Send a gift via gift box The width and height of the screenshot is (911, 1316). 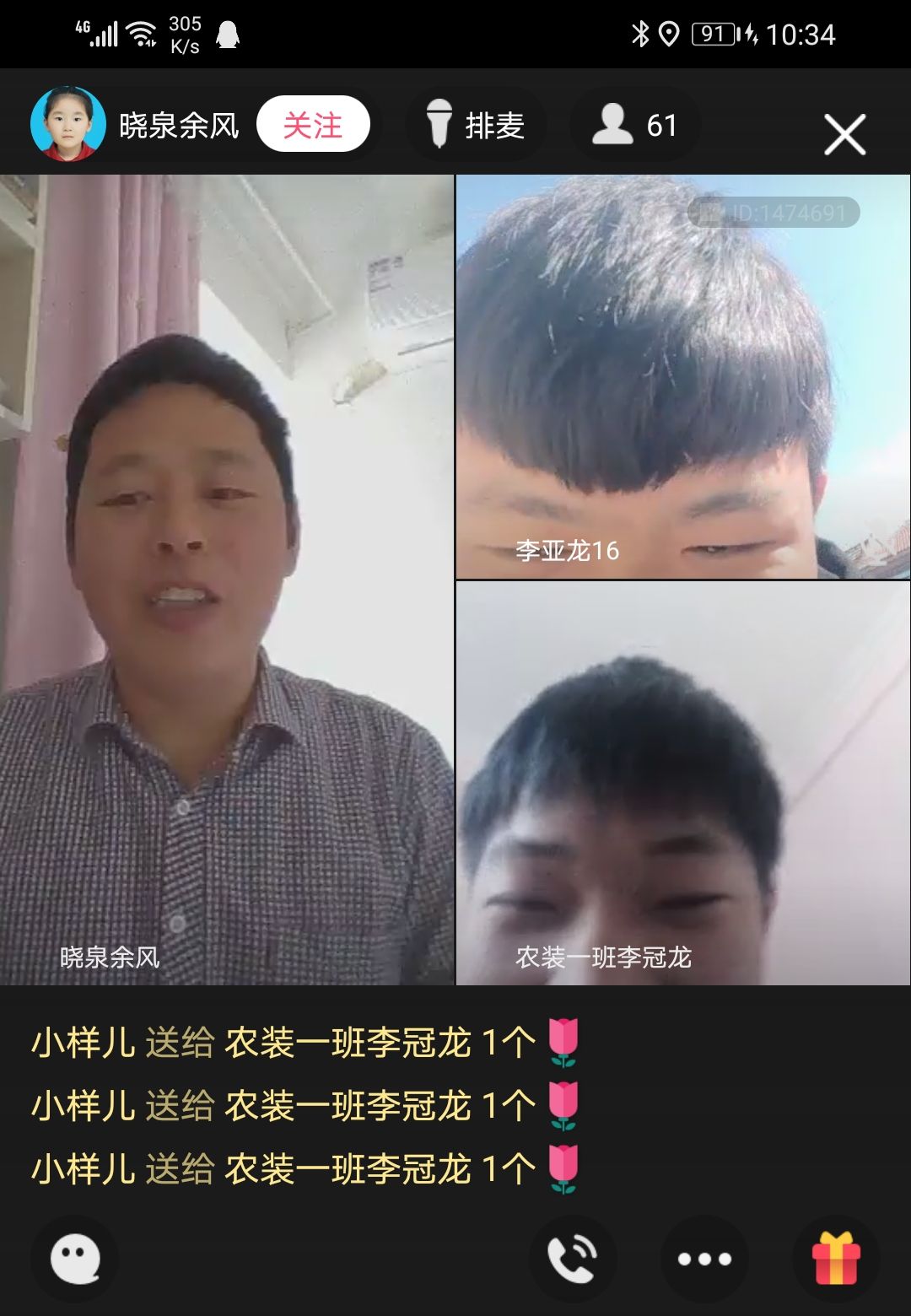coord(836,1259)
